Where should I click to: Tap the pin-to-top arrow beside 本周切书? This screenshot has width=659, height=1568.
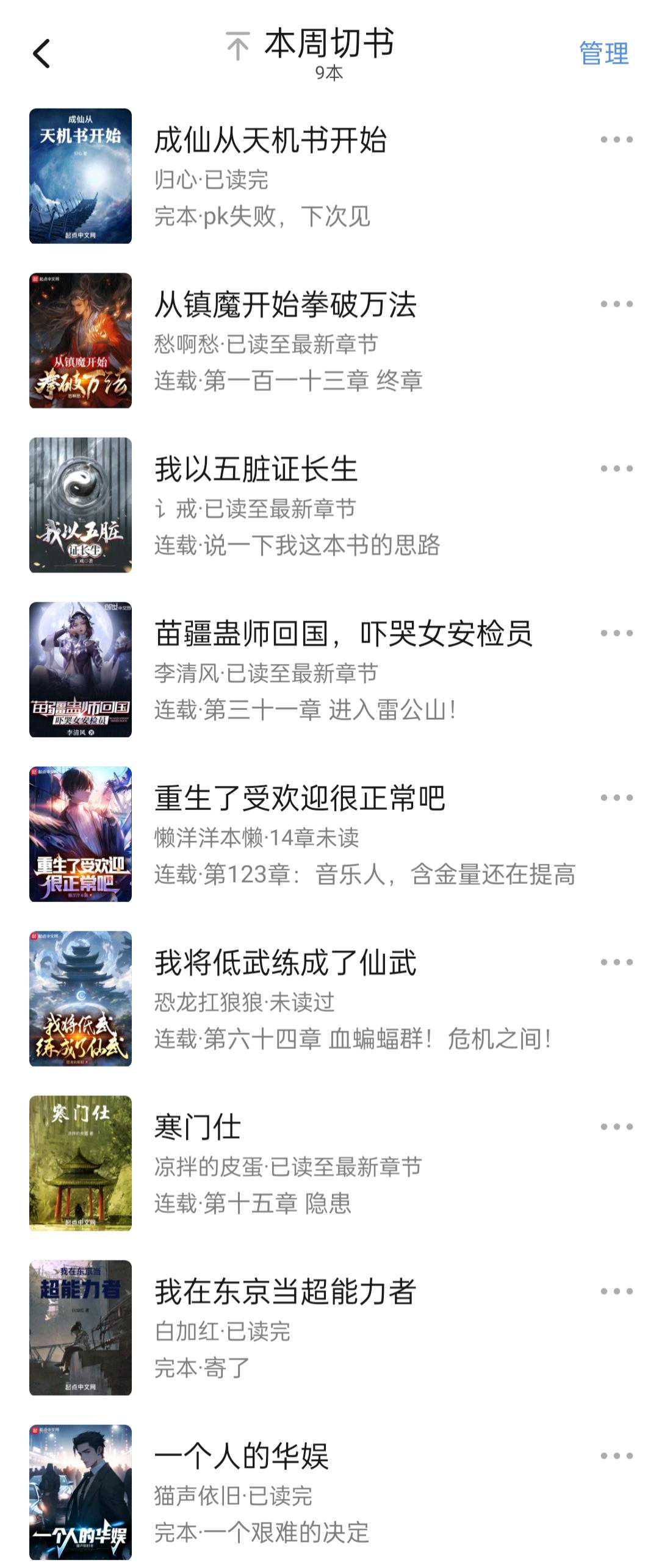238,46
